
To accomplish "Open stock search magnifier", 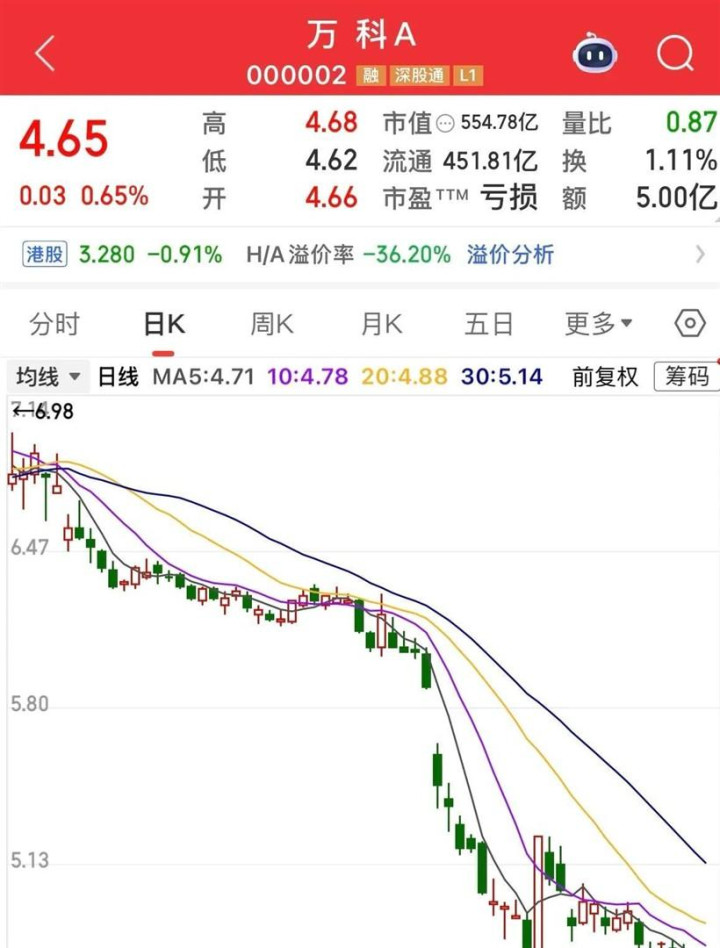I will (675, 53).
